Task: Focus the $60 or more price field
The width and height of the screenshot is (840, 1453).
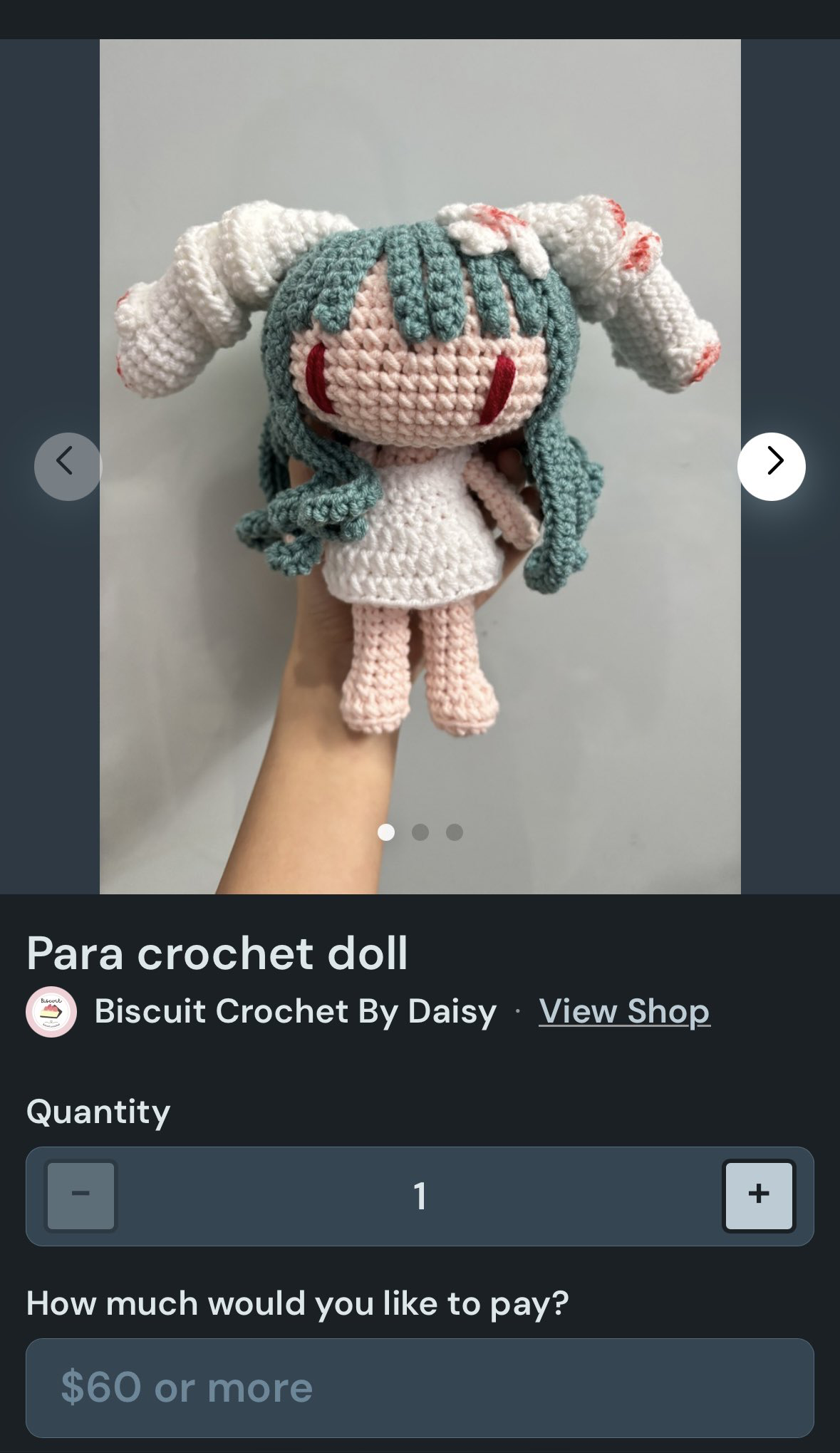Action: [420, 1387]
